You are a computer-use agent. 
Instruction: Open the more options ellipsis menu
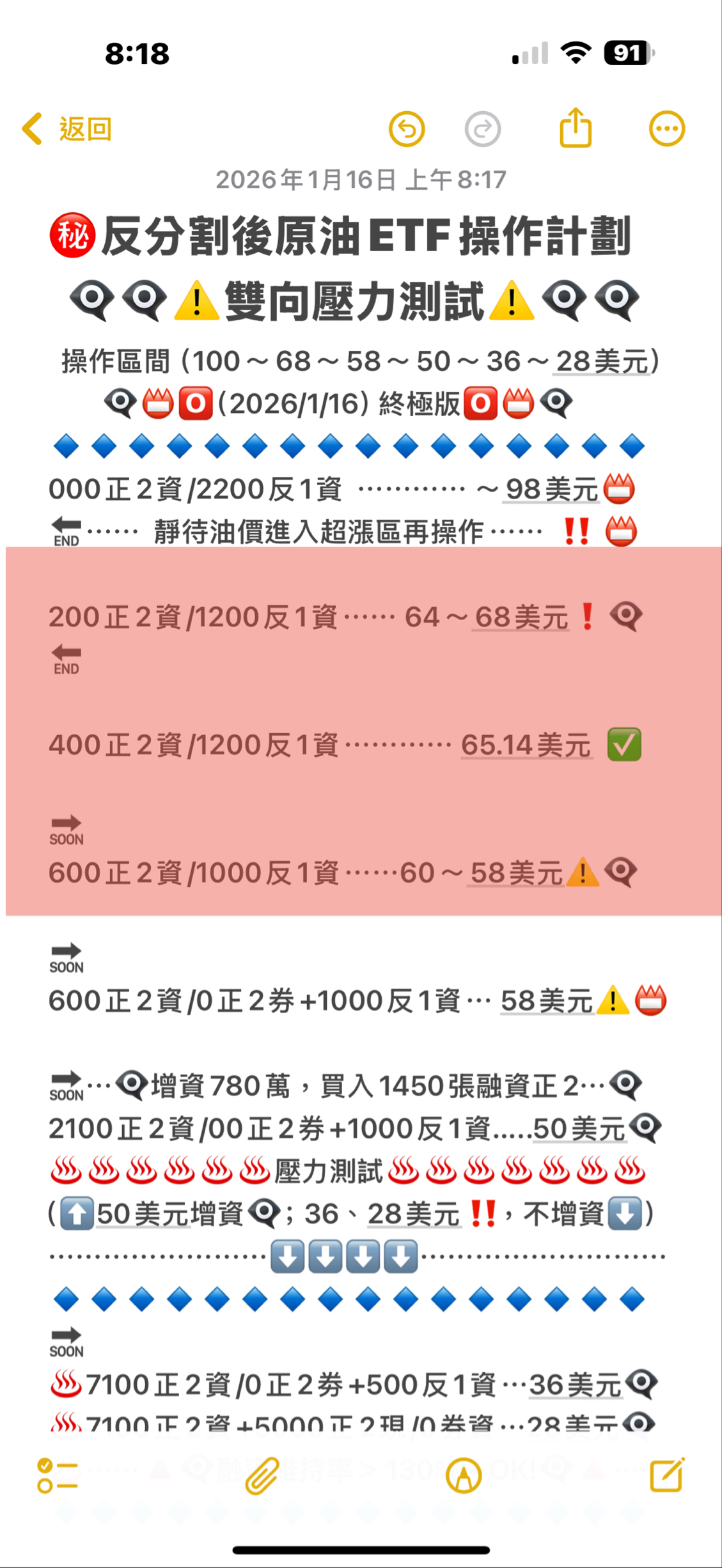point(666,128)
